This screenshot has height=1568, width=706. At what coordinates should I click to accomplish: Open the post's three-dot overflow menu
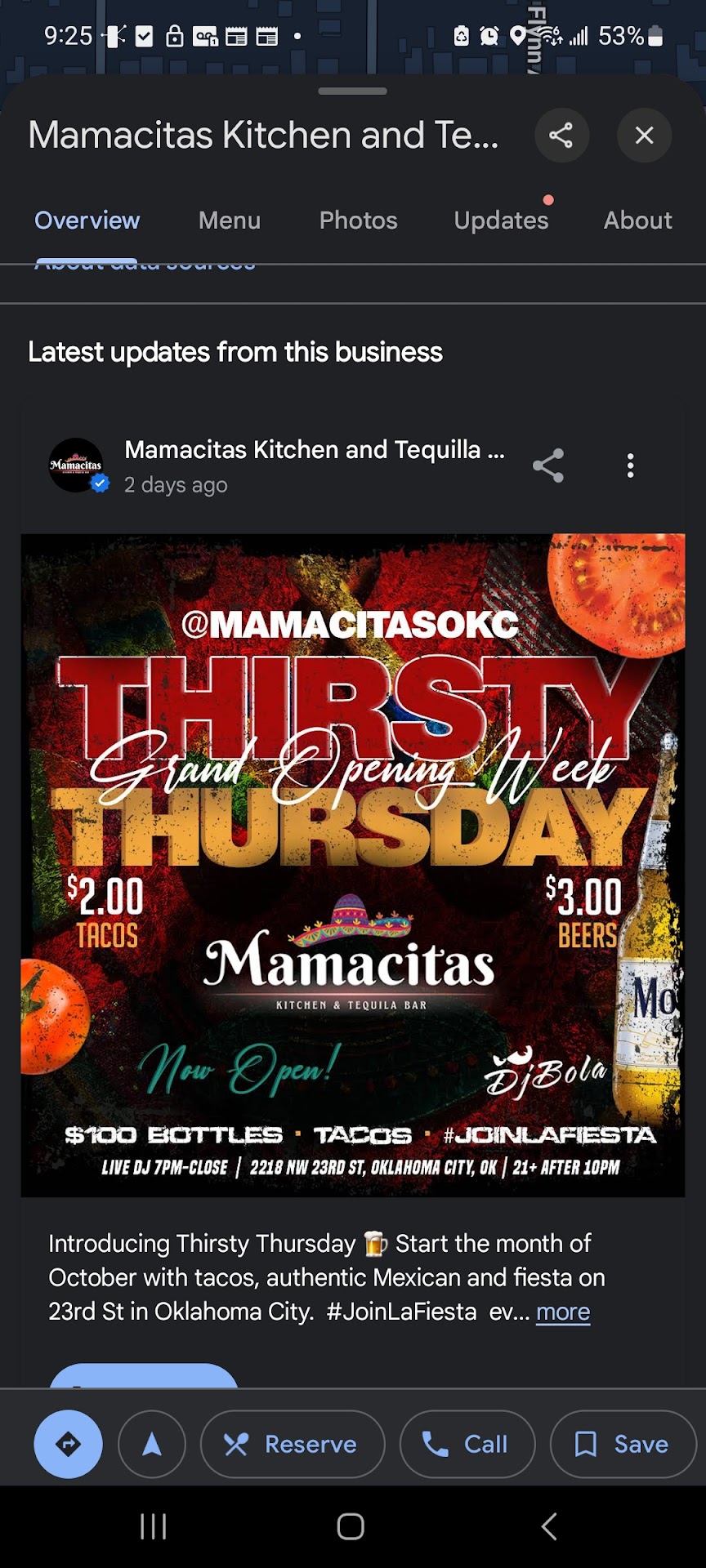click(630, 465)
